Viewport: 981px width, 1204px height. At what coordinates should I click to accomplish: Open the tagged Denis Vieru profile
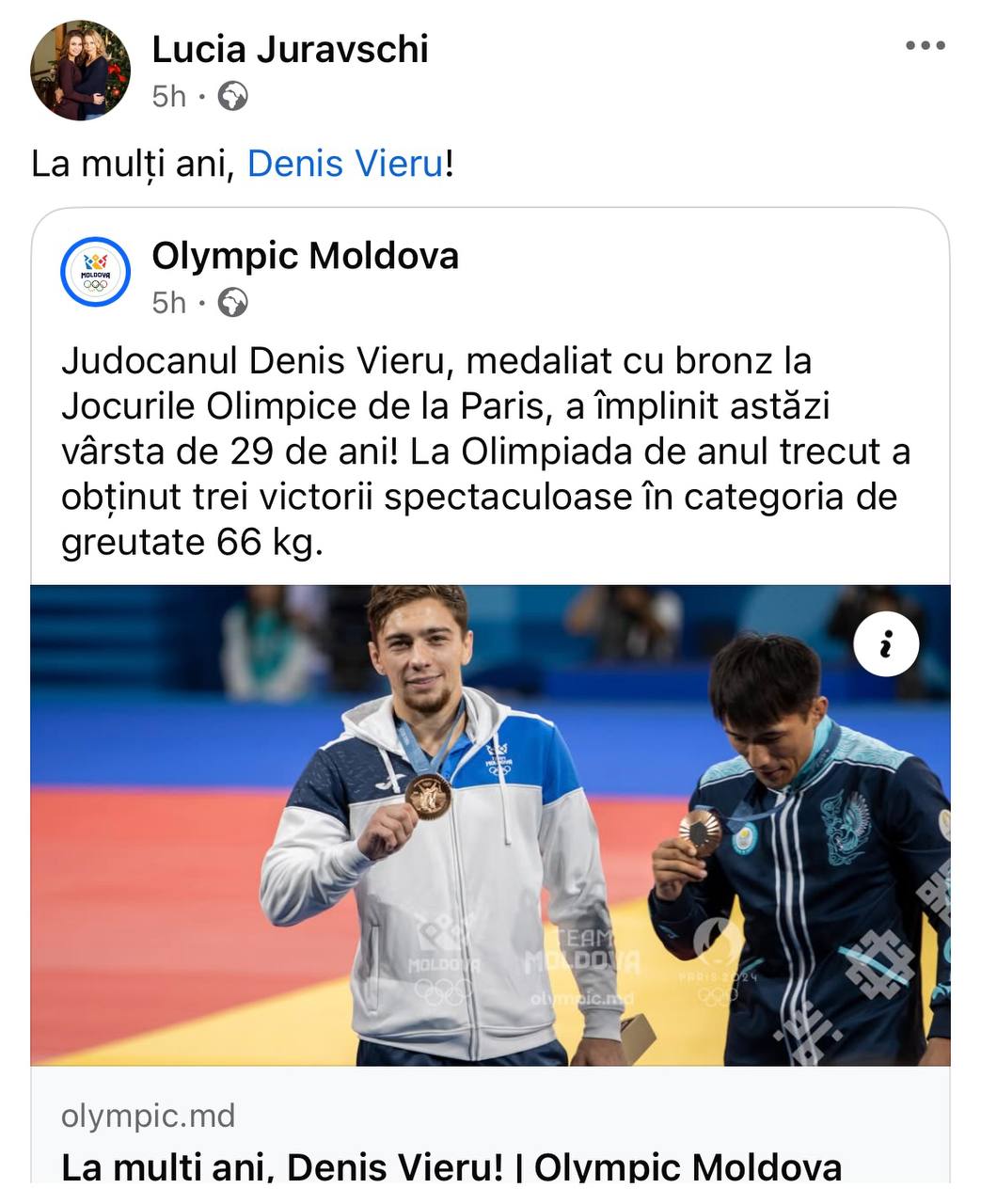[344, 164]
